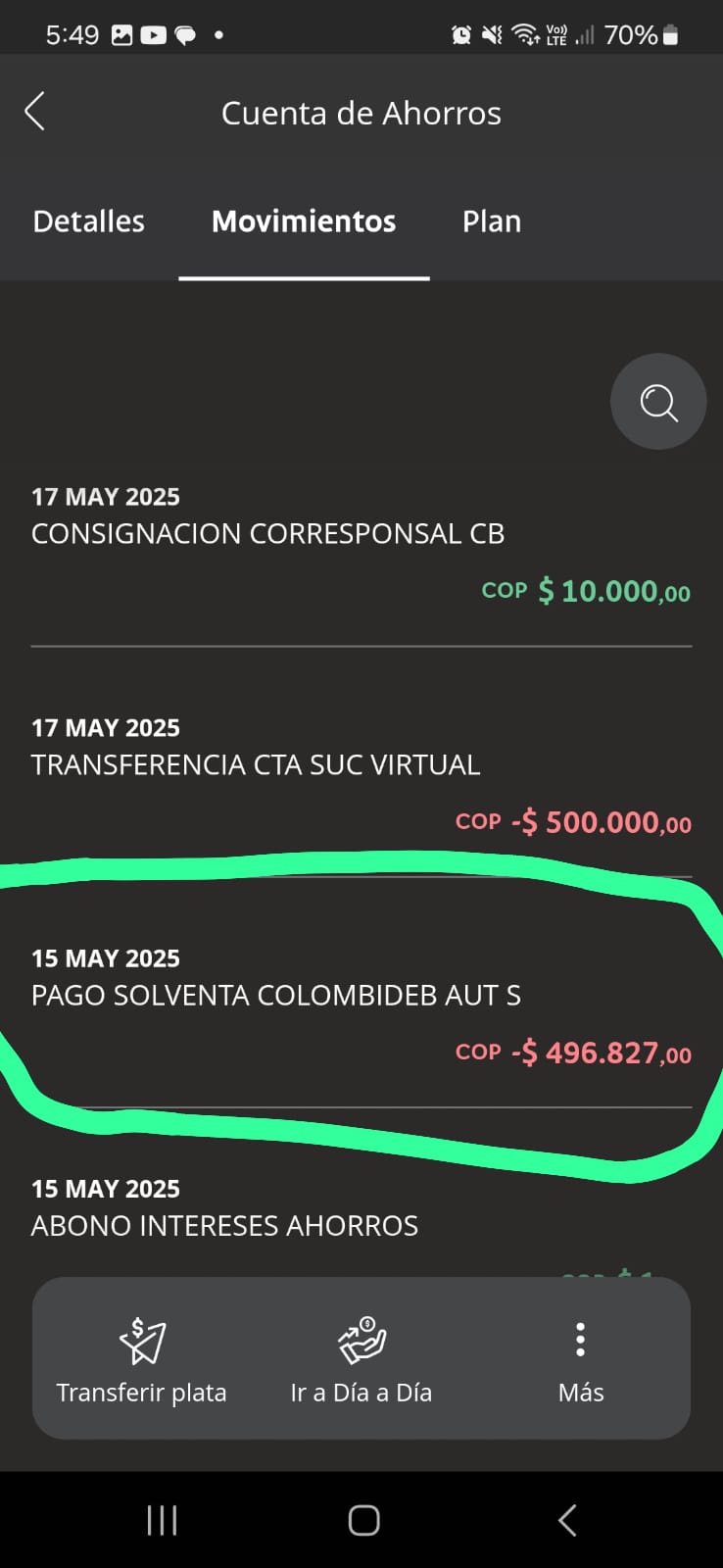The width and height of the screenshot is (723, 1568).
Task: Switch to the Detalles tab
Action: coord(89,221)
